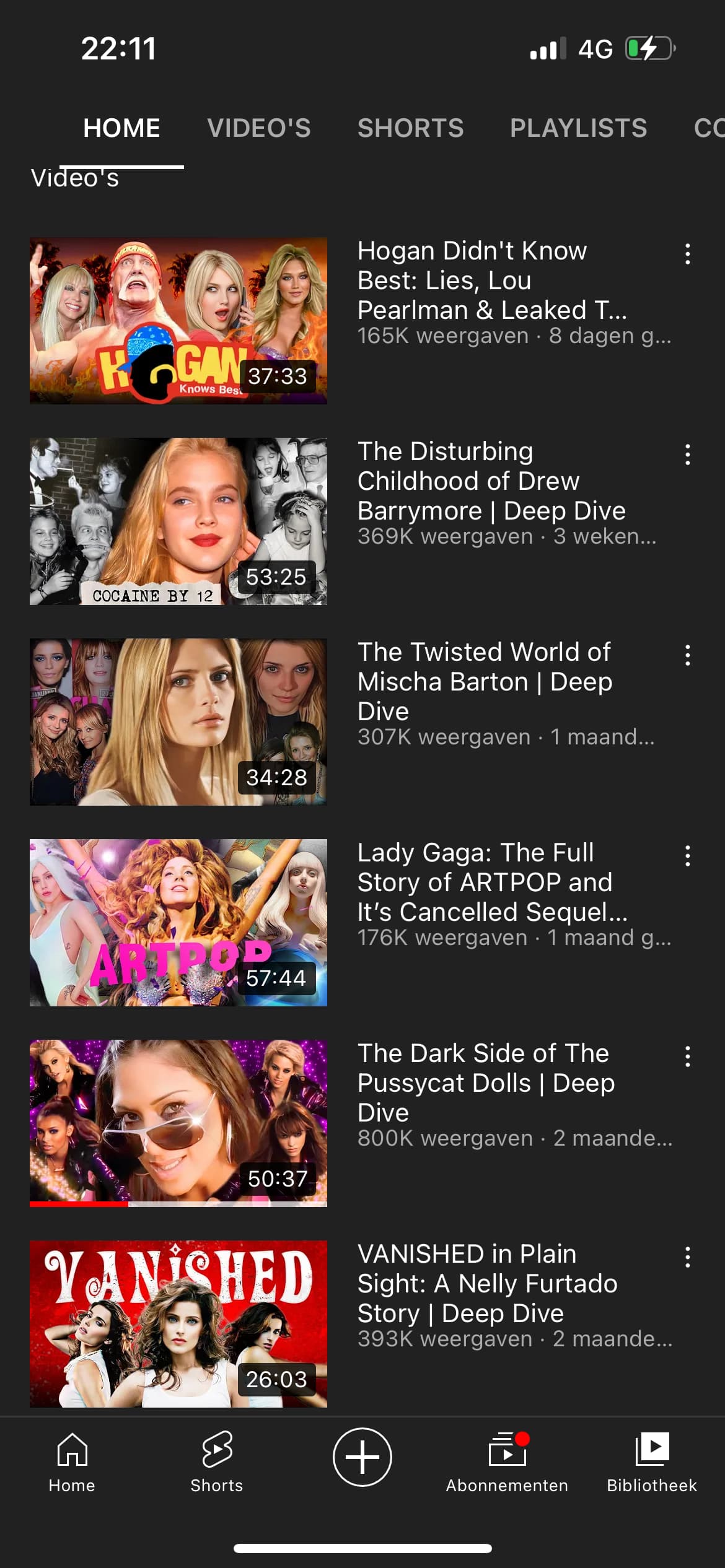This screenshot has height=1568, width=725.
Task: Switch to the SHORTS tab
Action: 410,128
